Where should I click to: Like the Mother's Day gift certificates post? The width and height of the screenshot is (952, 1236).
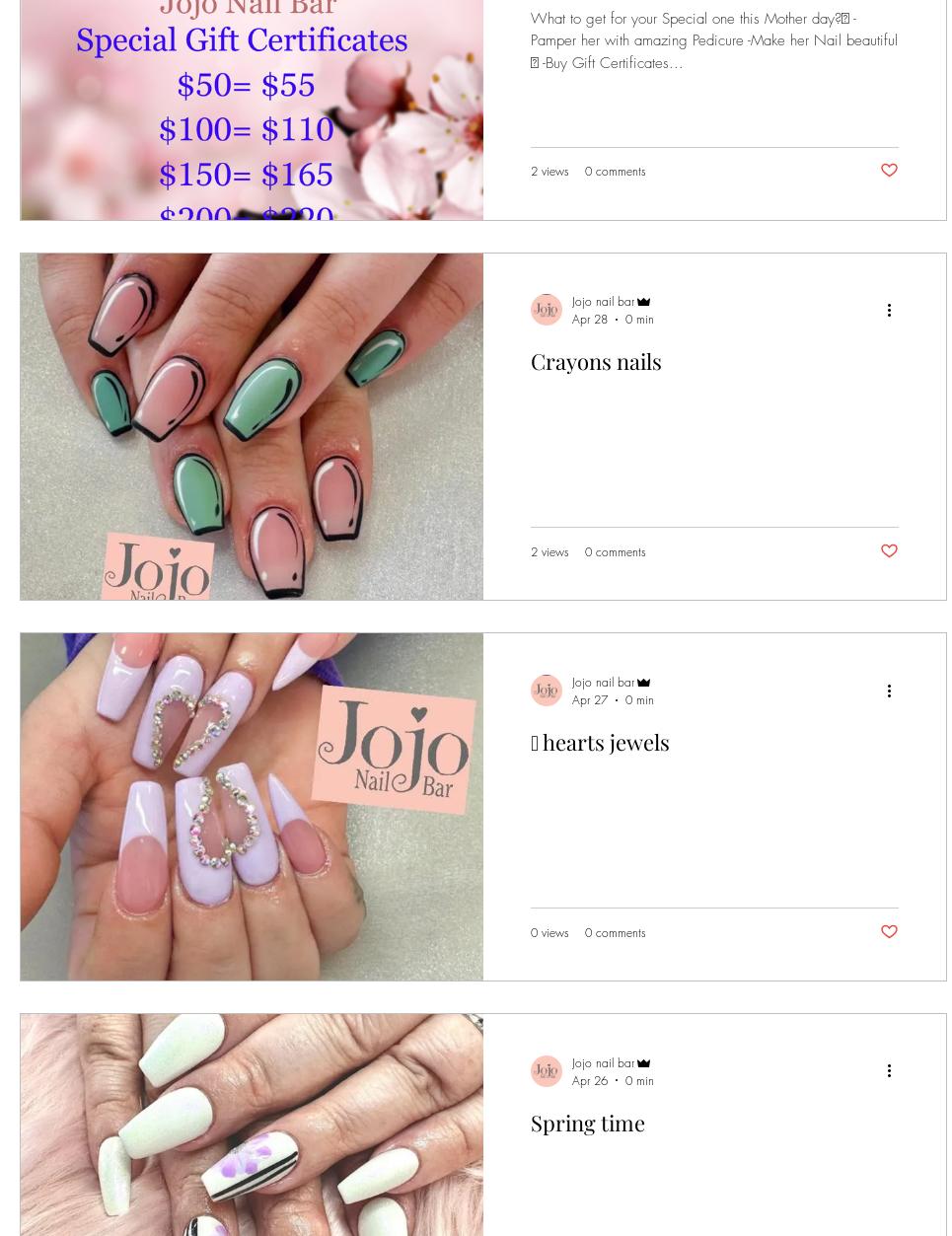tap(889, 171)
